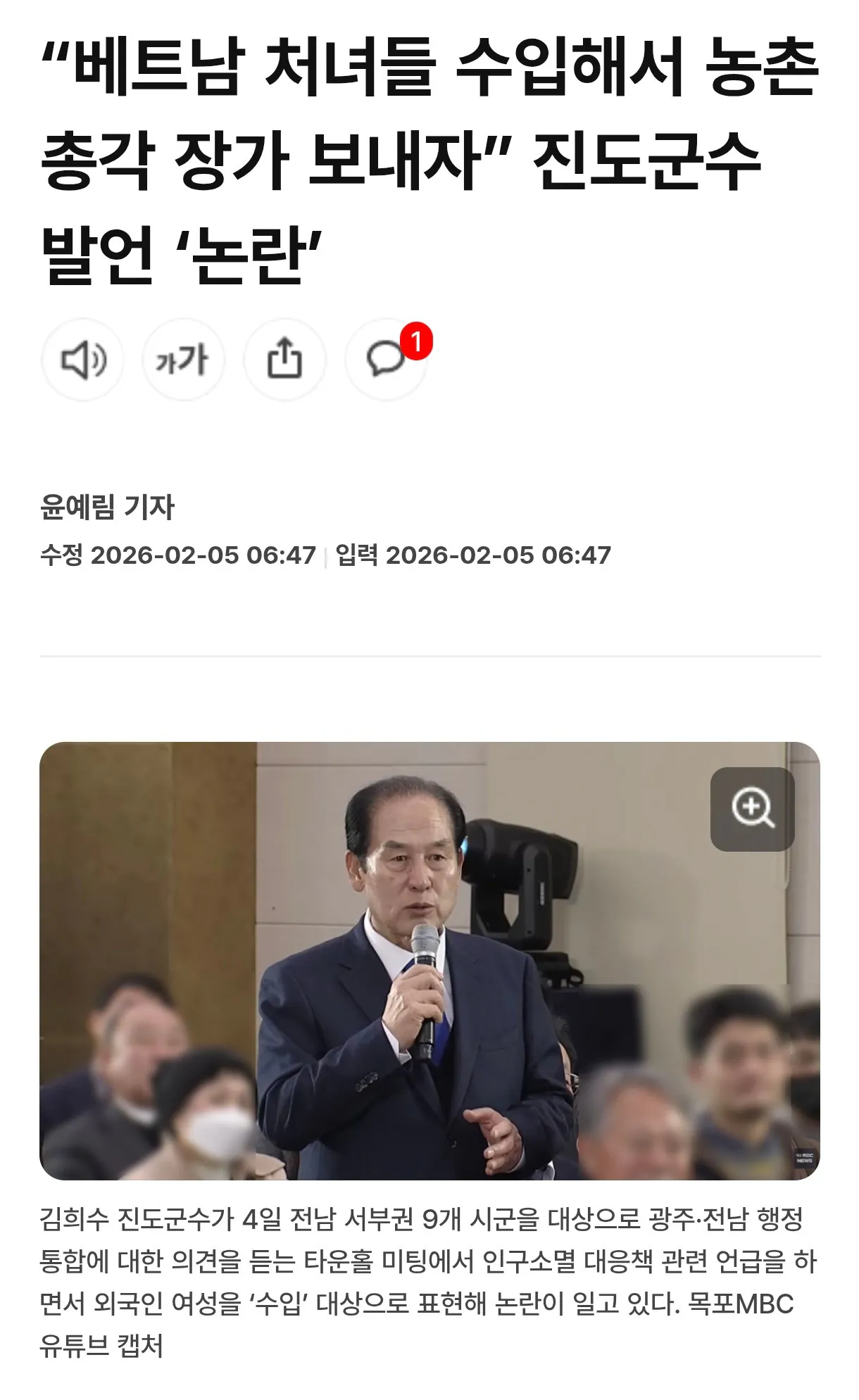This screenshot has width=859, height=1400.
Task: Listen to the article with the speaker icon
Action: click(82, 360)
